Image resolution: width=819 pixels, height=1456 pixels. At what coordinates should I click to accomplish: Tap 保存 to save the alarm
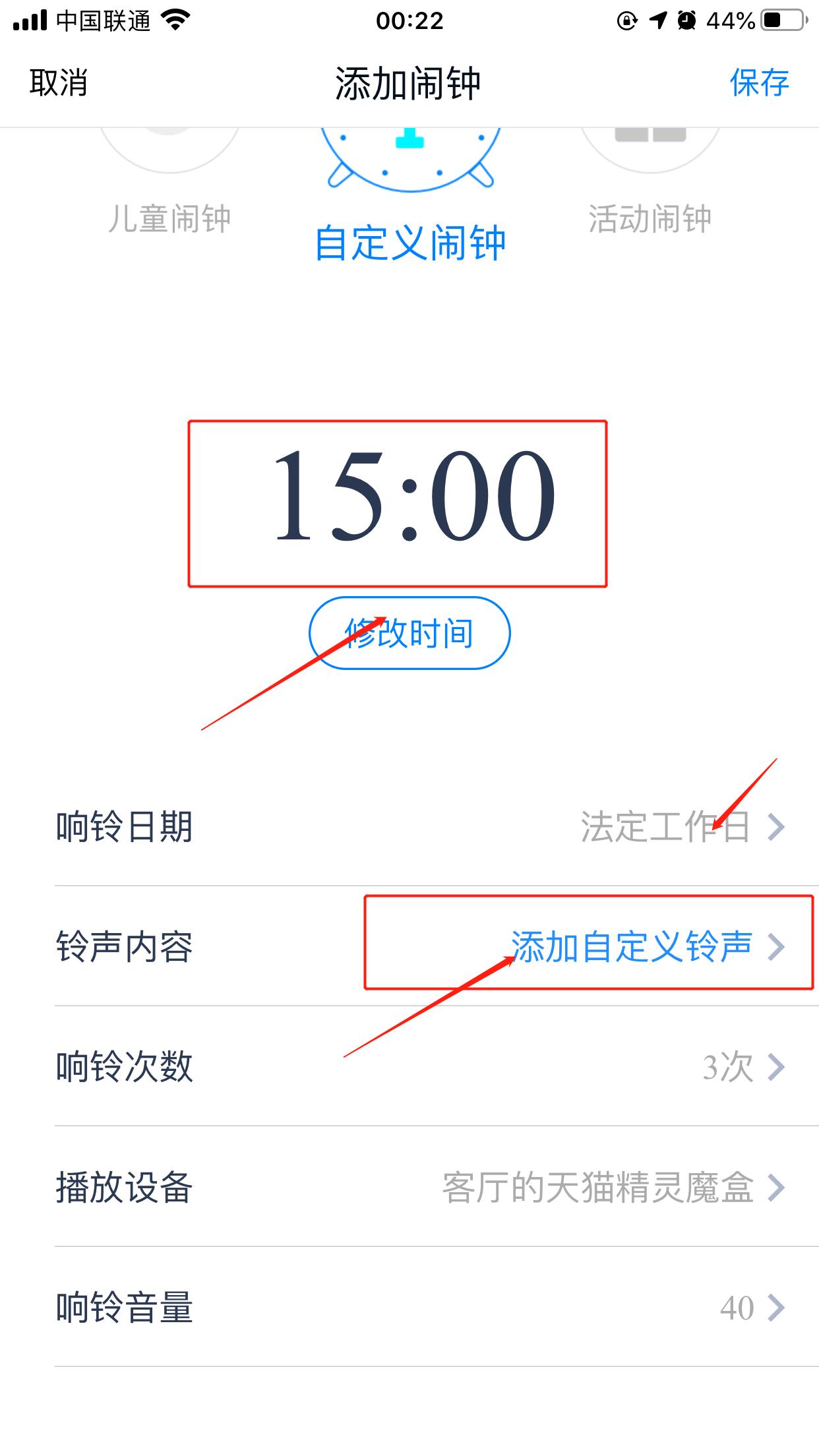758,84
